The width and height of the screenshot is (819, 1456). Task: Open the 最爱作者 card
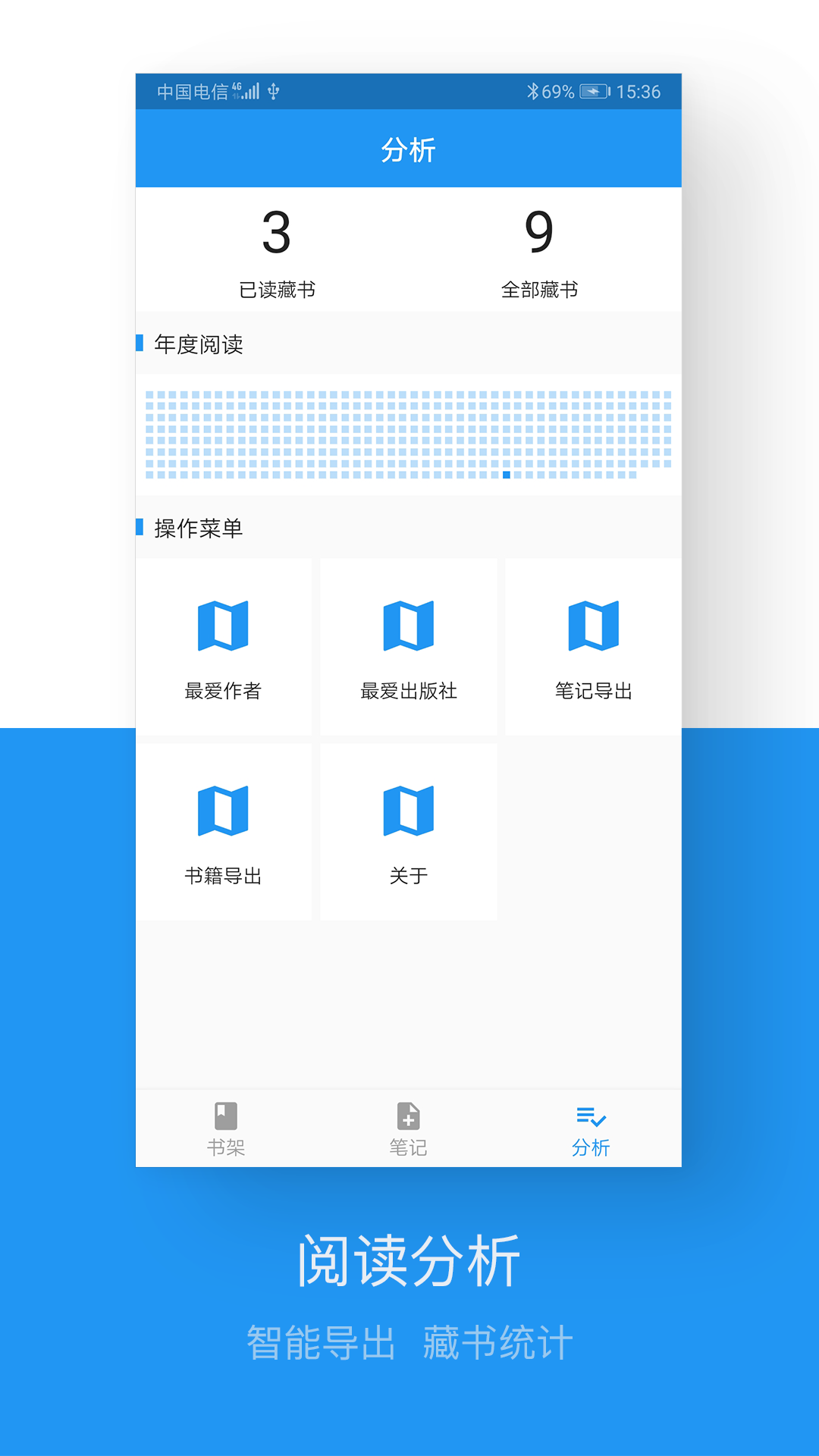[x=224, y=646]
